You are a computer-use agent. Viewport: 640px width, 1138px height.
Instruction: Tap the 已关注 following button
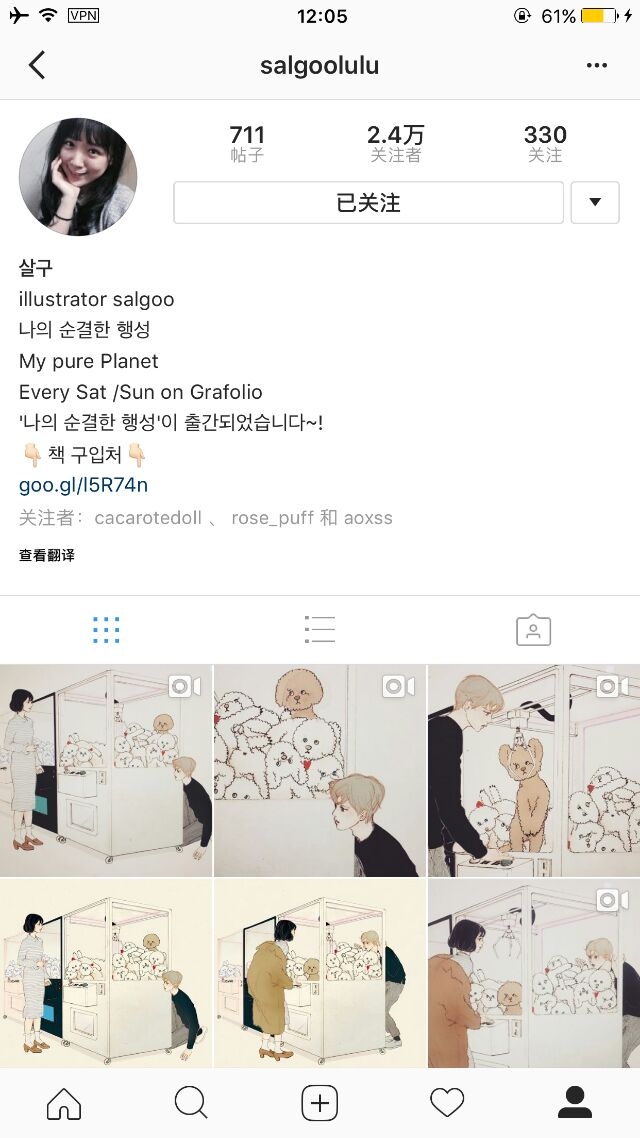click(x=369, y=202)
